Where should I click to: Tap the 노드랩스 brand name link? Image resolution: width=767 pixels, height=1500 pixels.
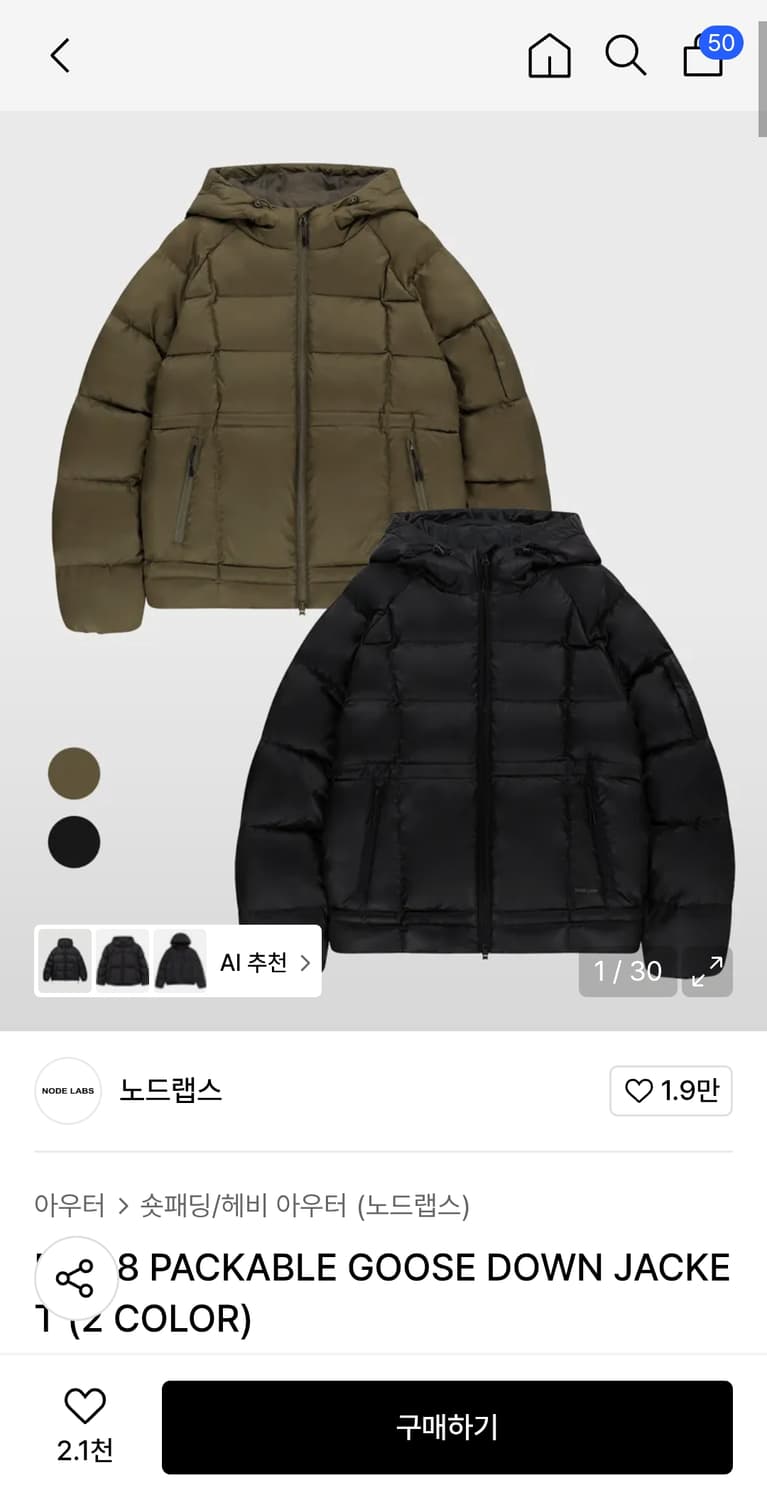tap(170, 1092)
